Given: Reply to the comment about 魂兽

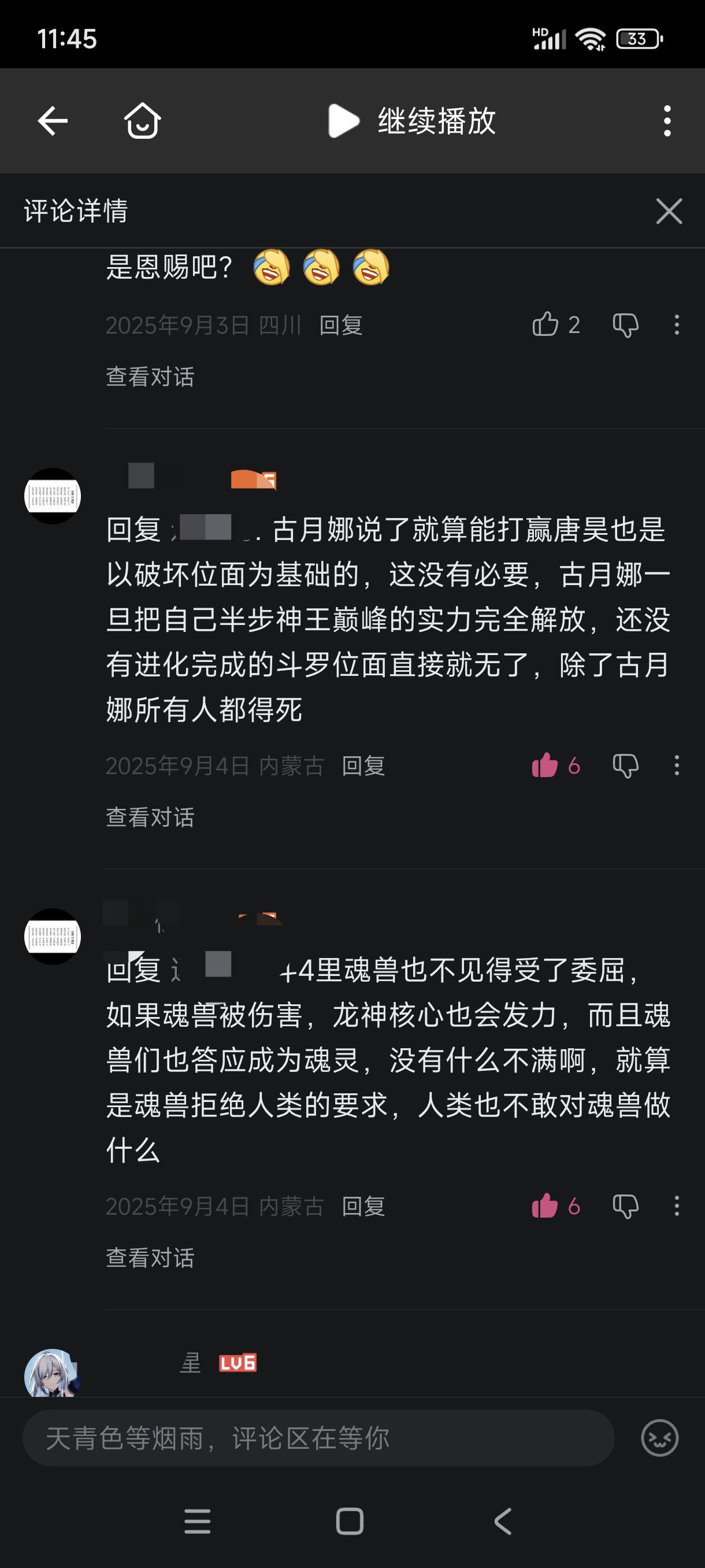Looking at the screenshot, I should [363, 1206].
